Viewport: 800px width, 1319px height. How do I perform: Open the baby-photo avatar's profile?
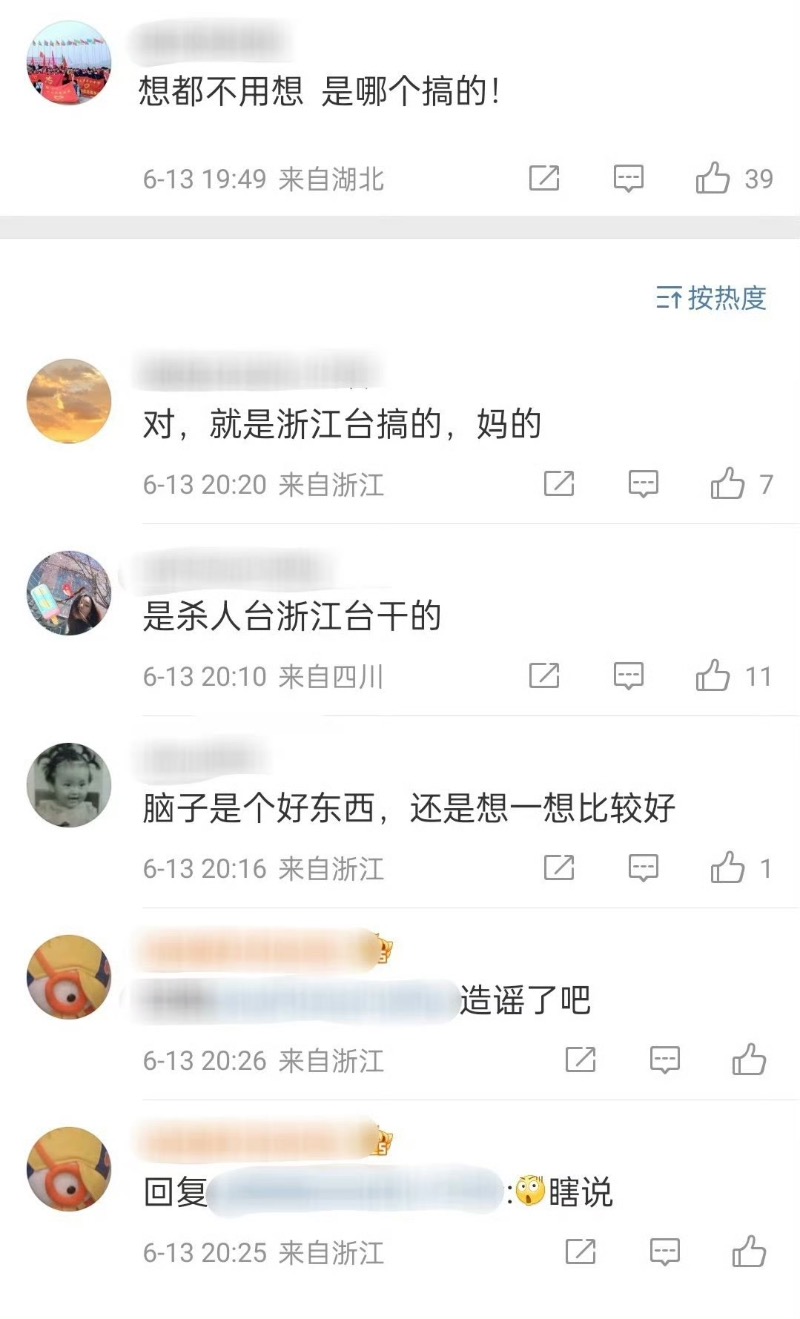pos(68,785)
